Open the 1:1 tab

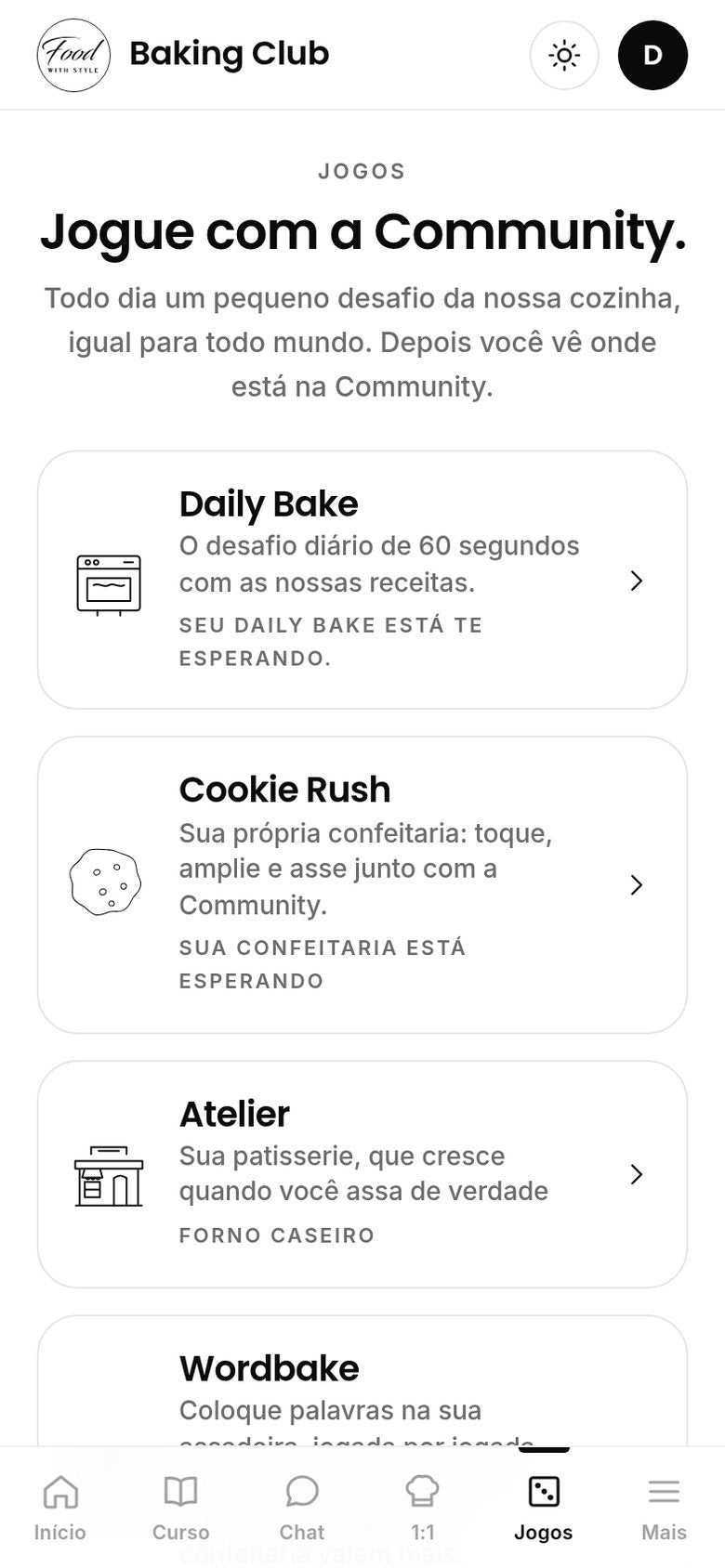click(x=423, y=1507)
